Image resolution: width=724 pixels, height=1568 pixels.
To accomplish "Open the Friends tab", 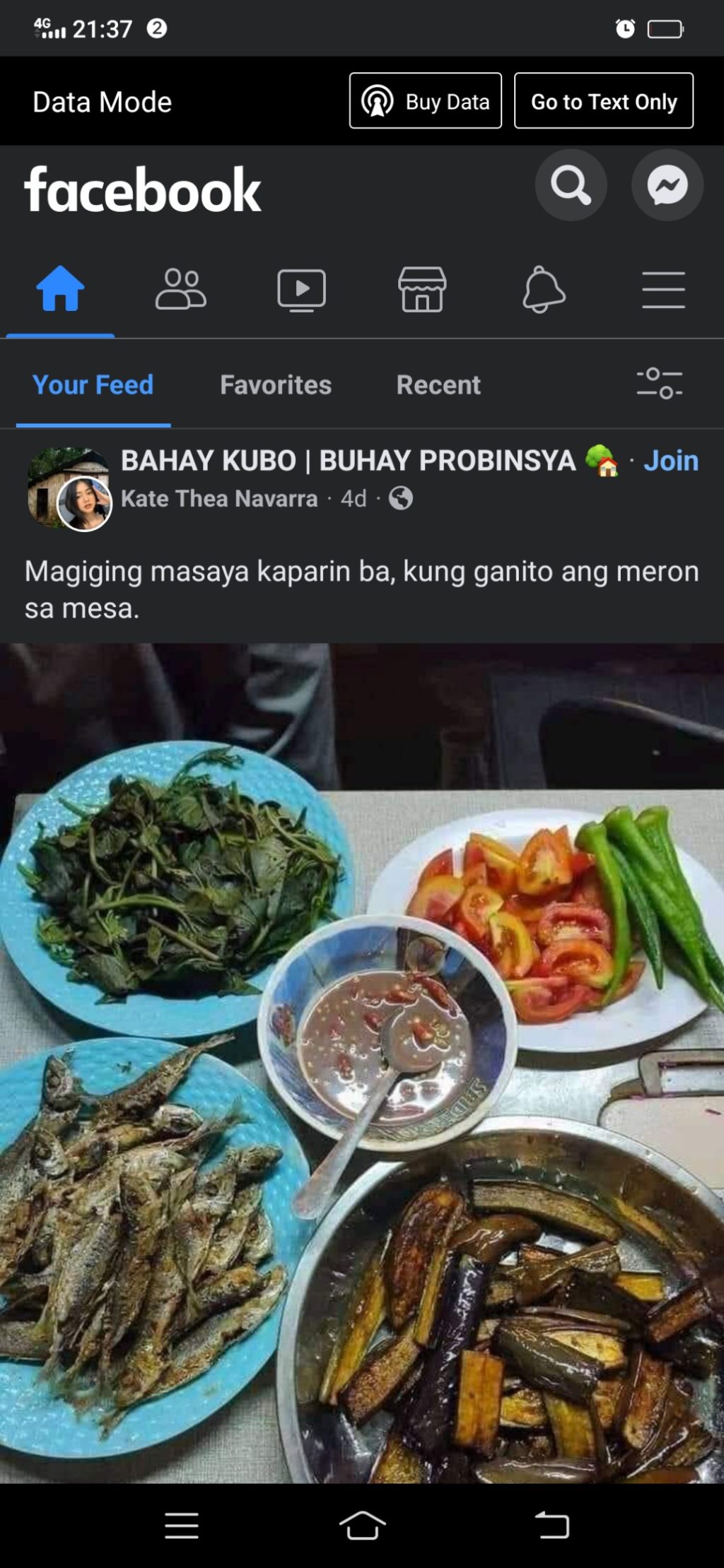I will tap(180, 289).
